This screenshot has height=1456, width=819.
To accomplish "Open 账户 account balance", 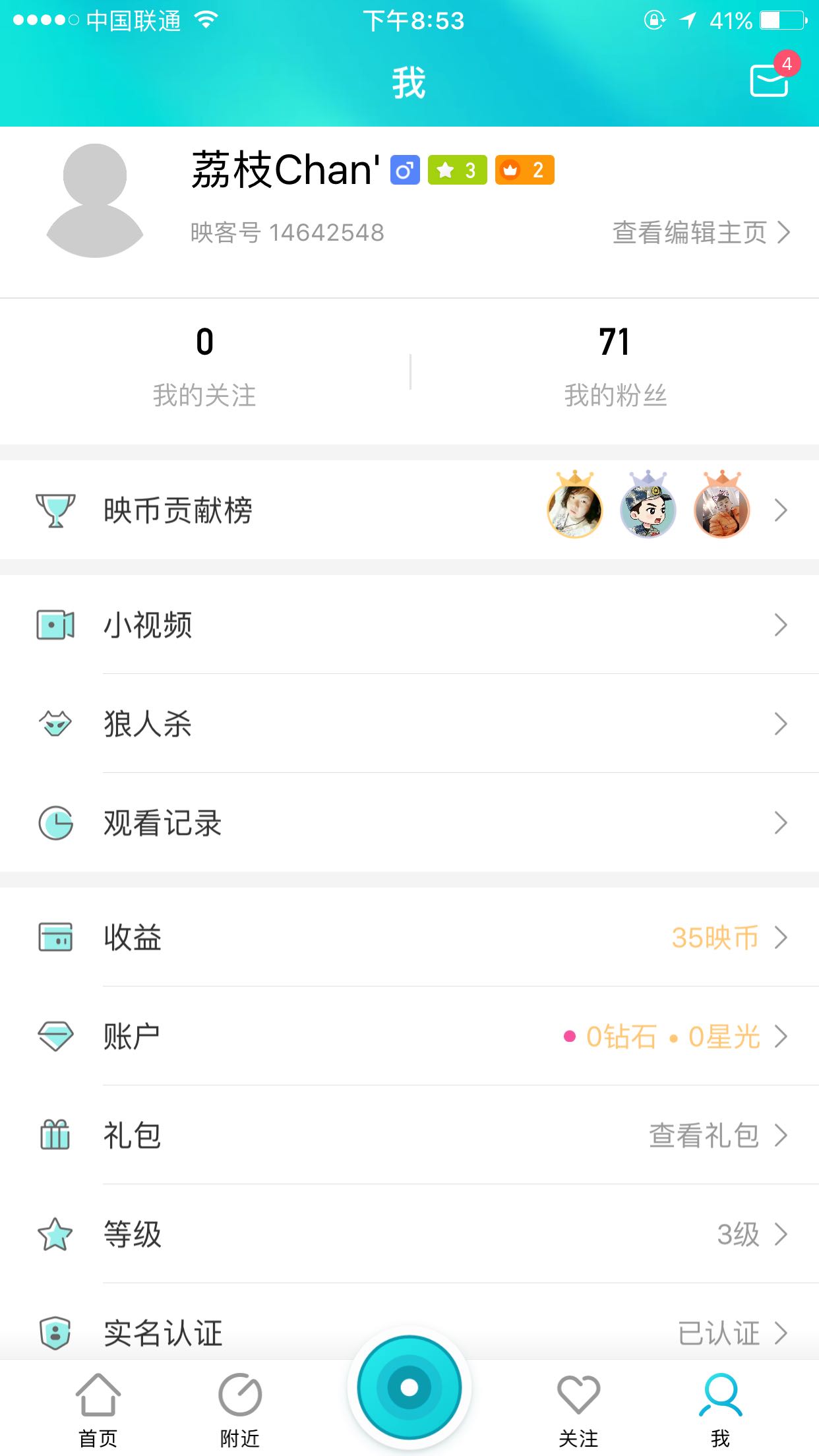I will [x=409, y=1036].
